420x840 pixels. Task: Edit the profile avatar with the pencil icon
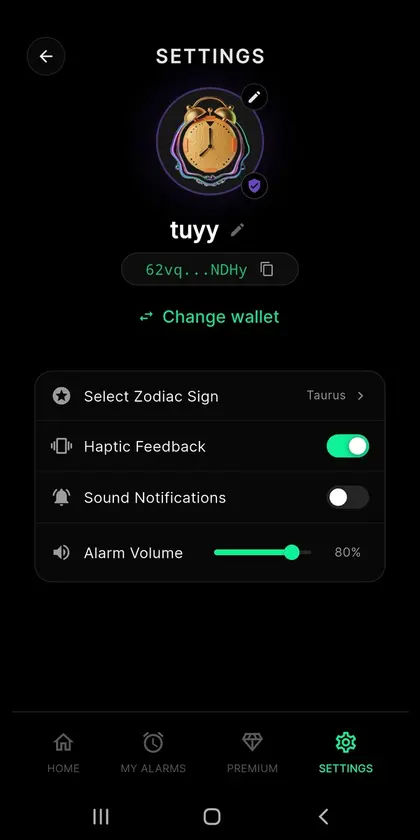point(254,97)
